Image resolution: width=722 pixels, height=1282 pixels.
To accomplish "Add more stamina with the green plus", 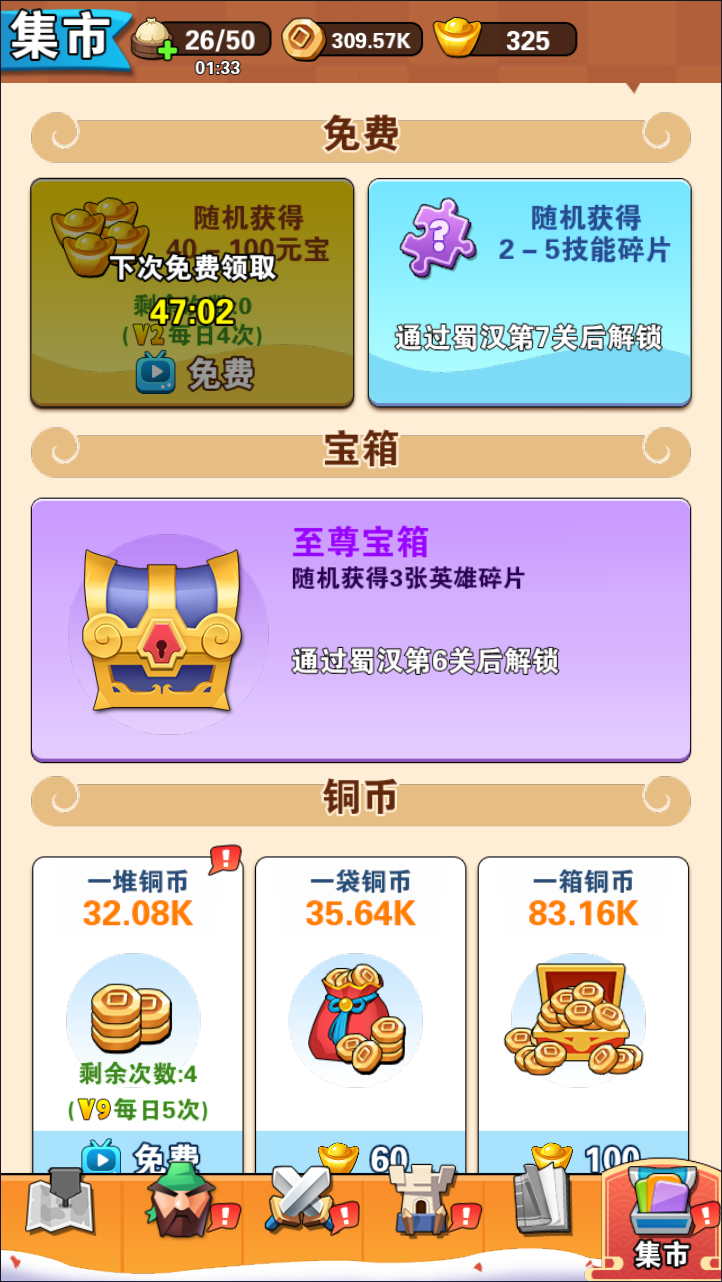I will pos(166,49).
